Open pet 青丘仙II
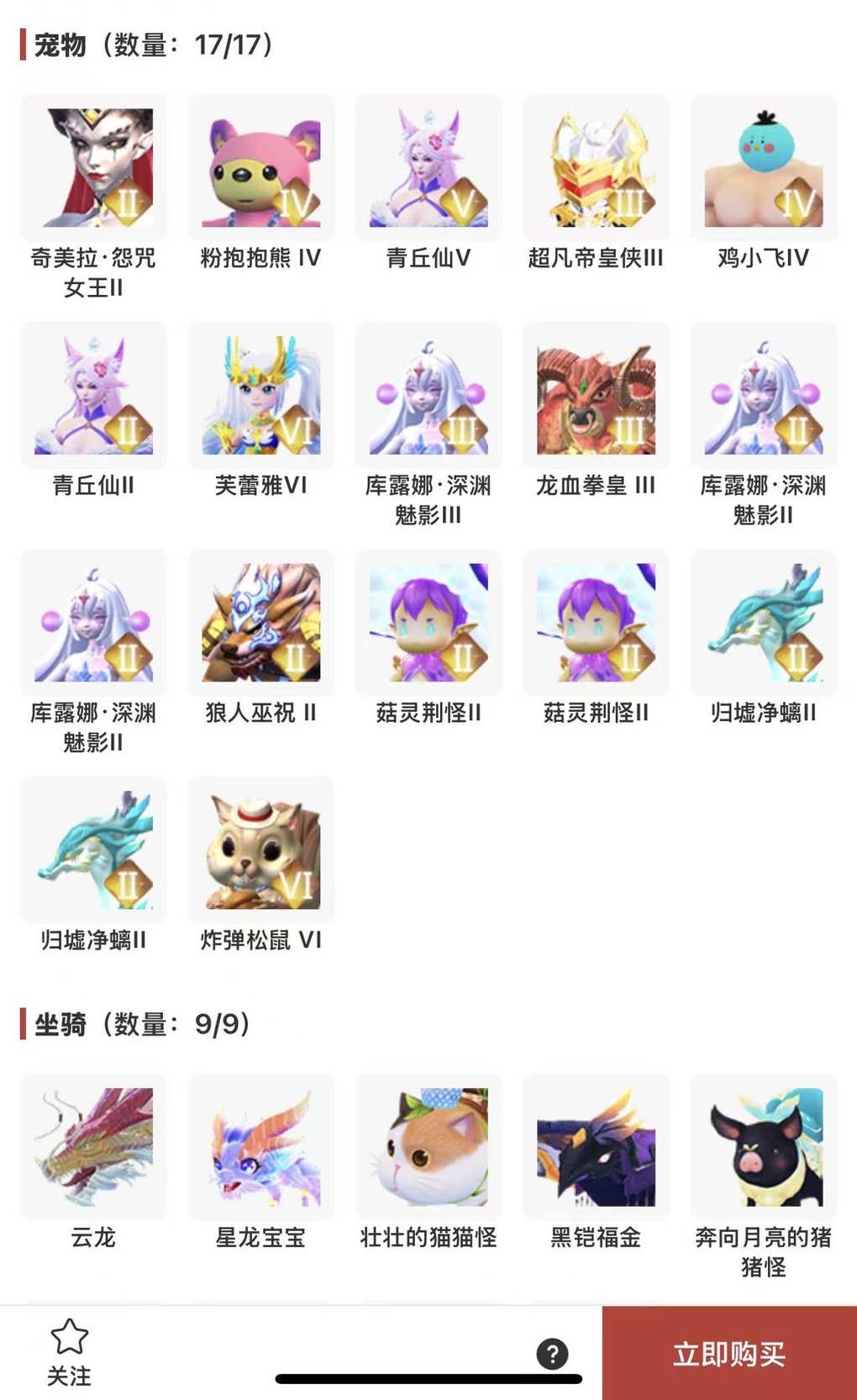Image resolution: width=857 pixels, height=1400 pixels. click(x=93, y=396)
